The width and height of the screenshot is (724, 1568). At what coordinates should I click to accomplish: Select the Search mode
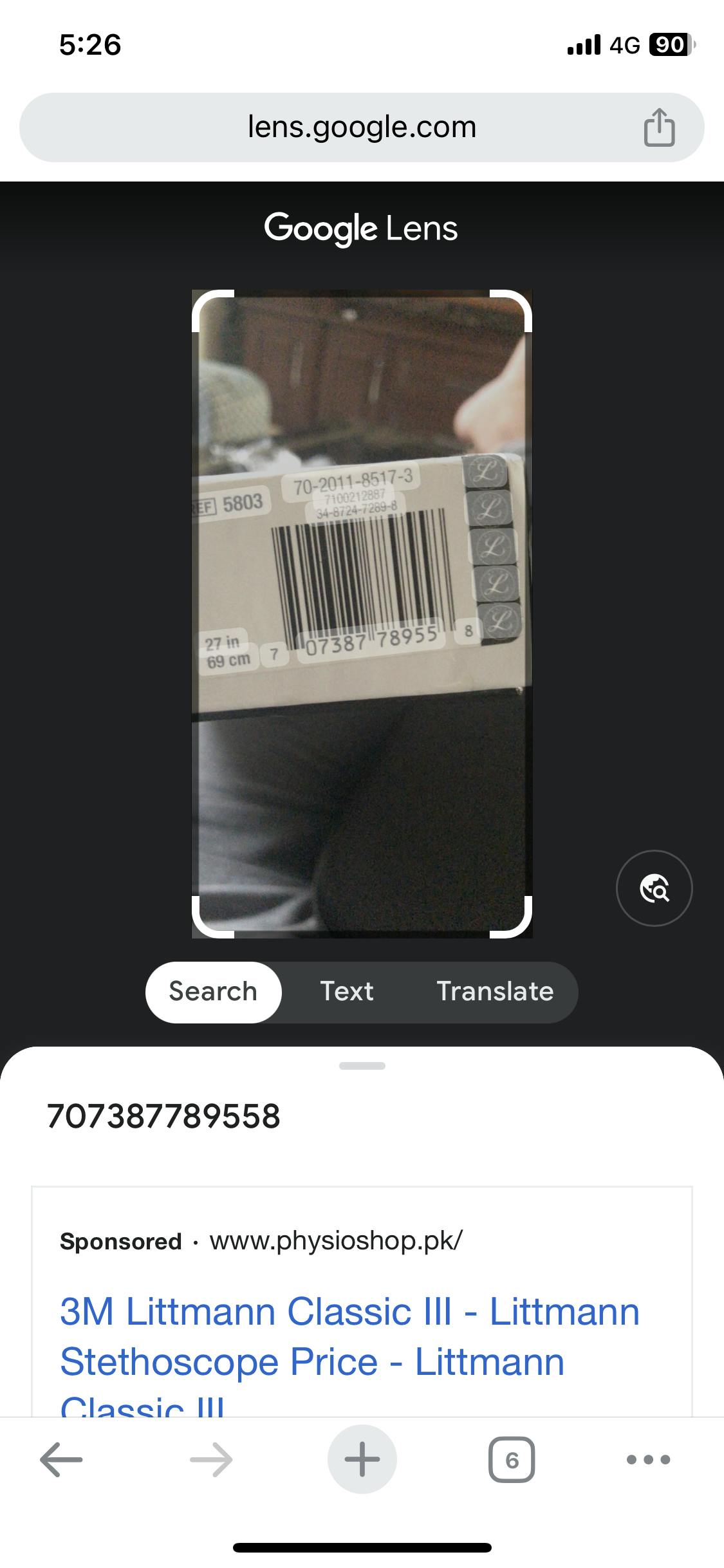click(213, 992)
